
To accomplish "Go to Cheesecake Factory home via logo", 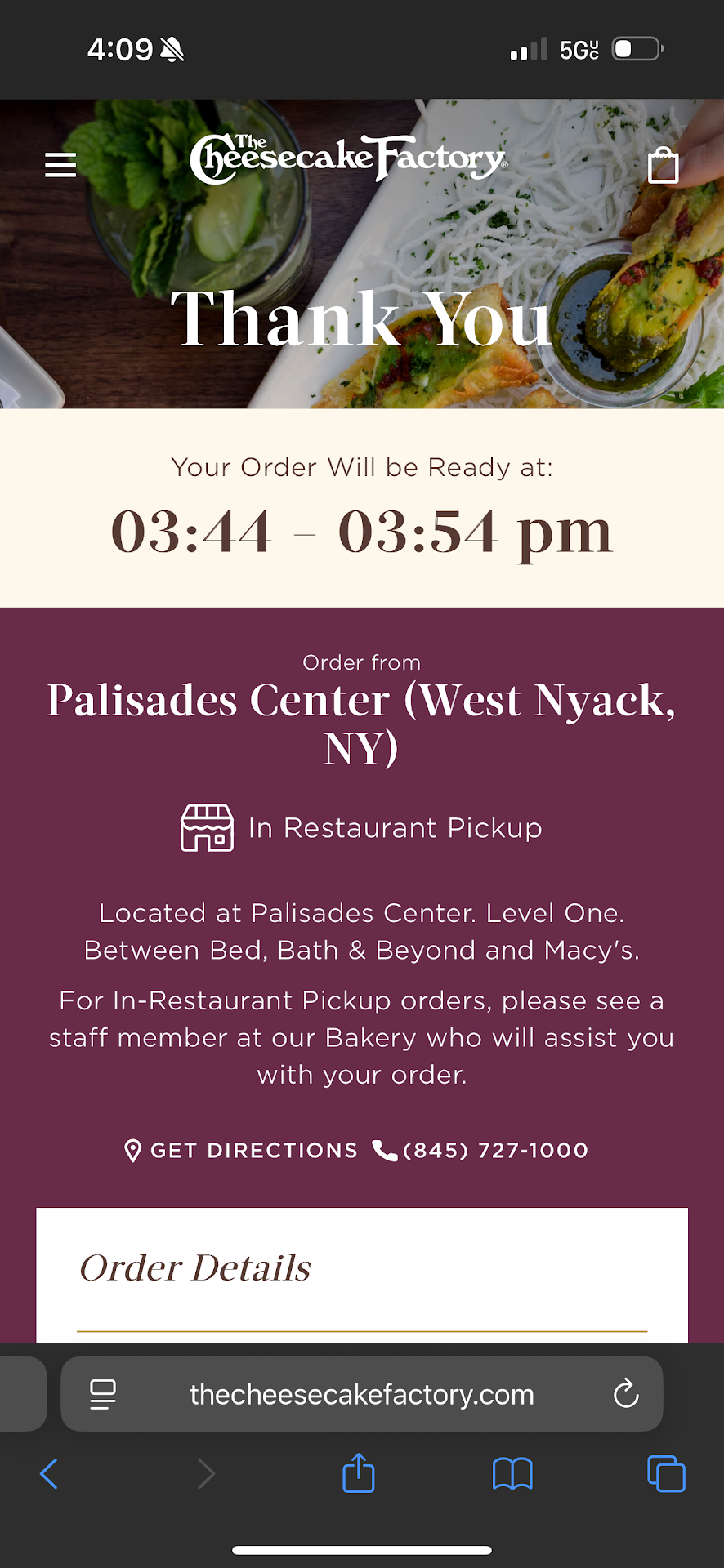I will pyautogui.click(x=348, y=158).
